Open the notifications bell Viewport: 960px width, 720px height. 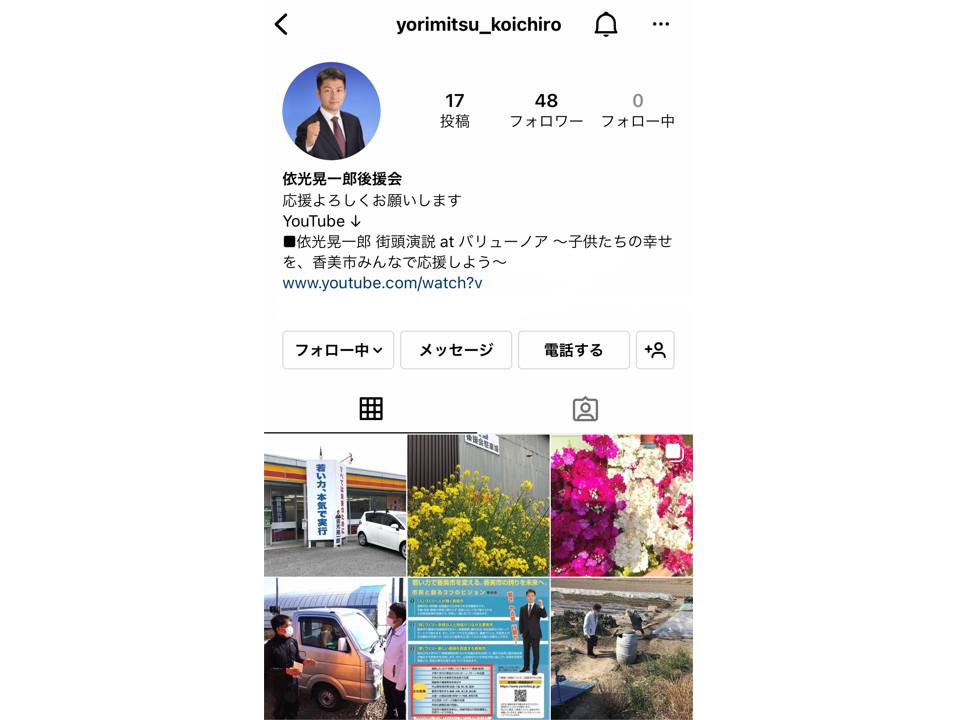pos(606,25)
